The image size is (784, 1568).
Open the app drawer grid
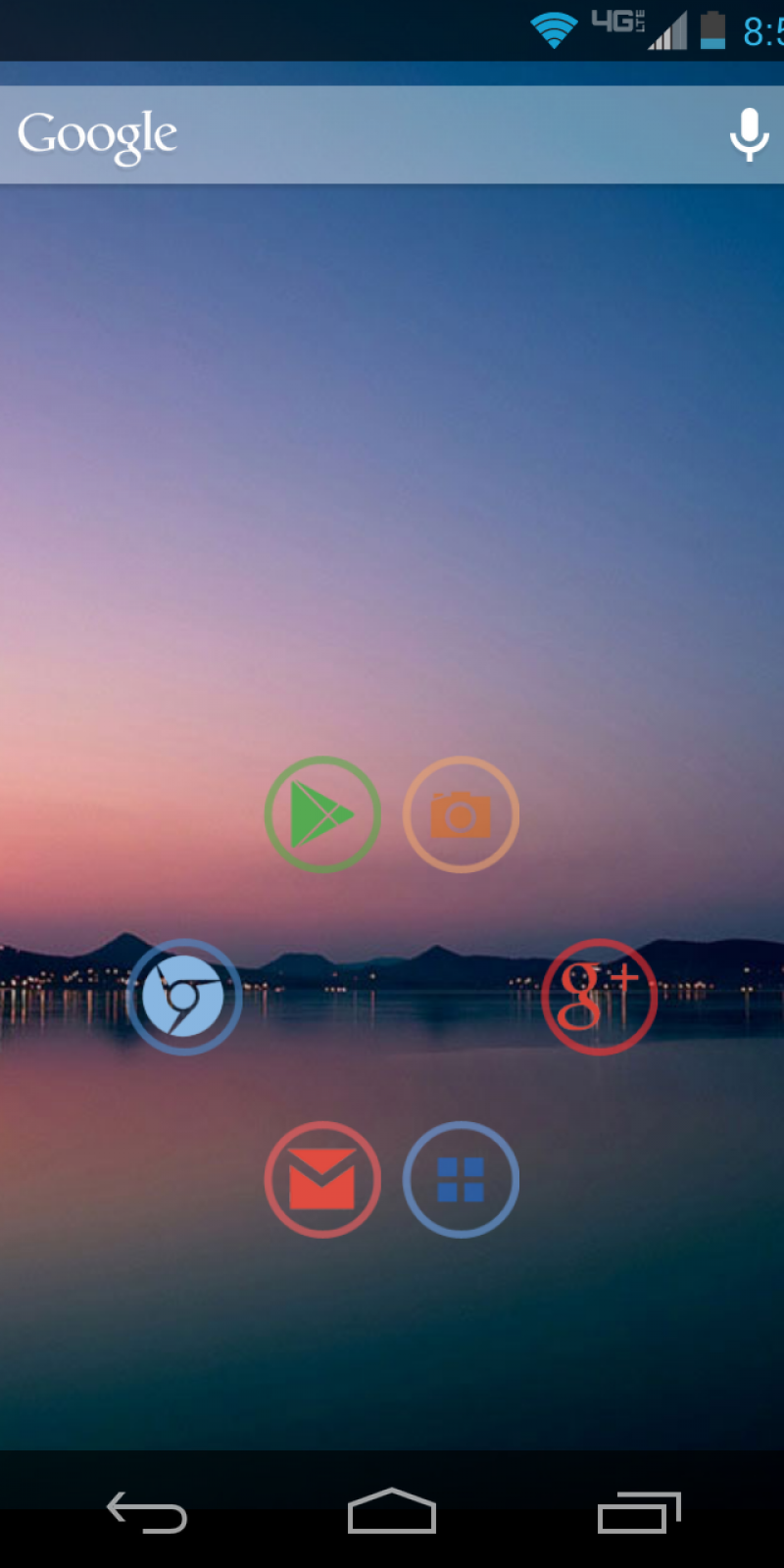461,1179
